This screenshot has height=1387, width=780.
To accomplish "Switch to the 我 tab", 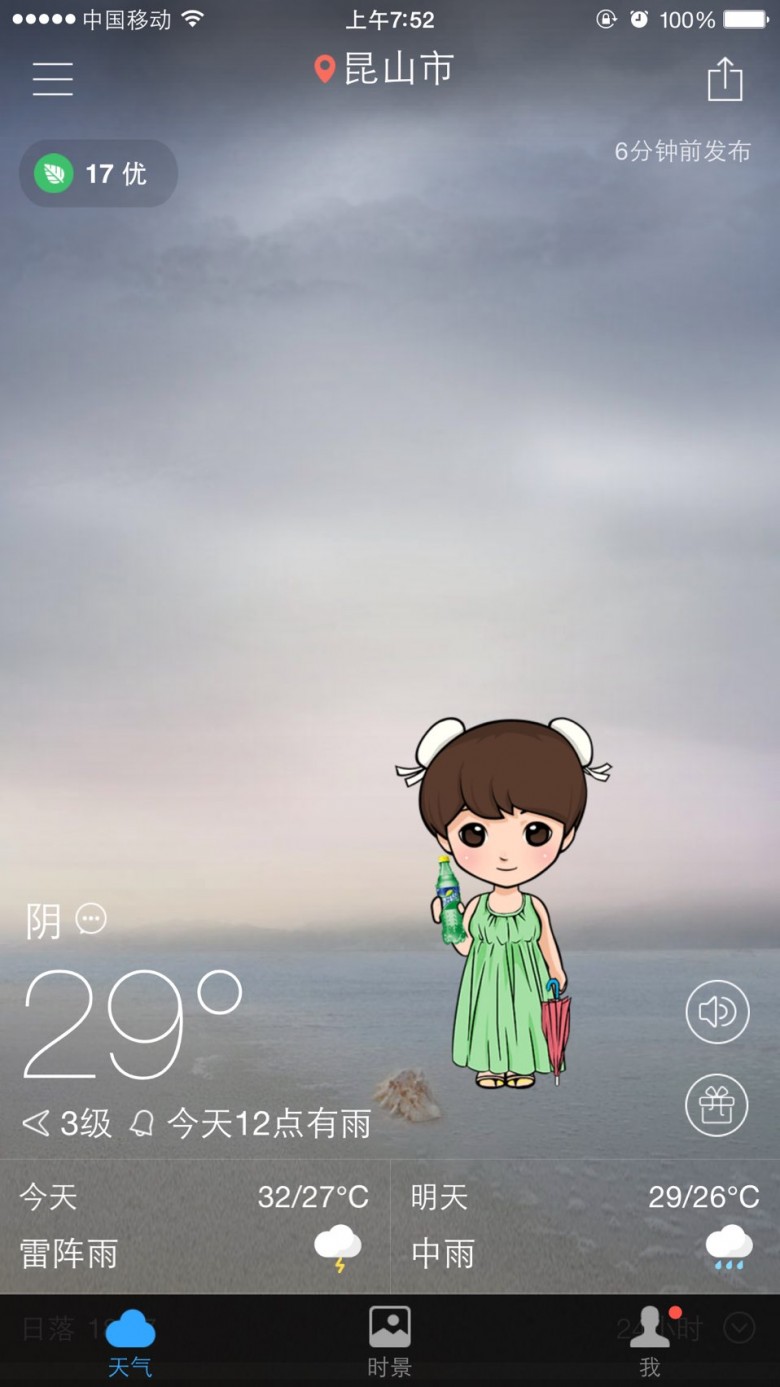I will pyautogui.click(x=650, y=1341).
